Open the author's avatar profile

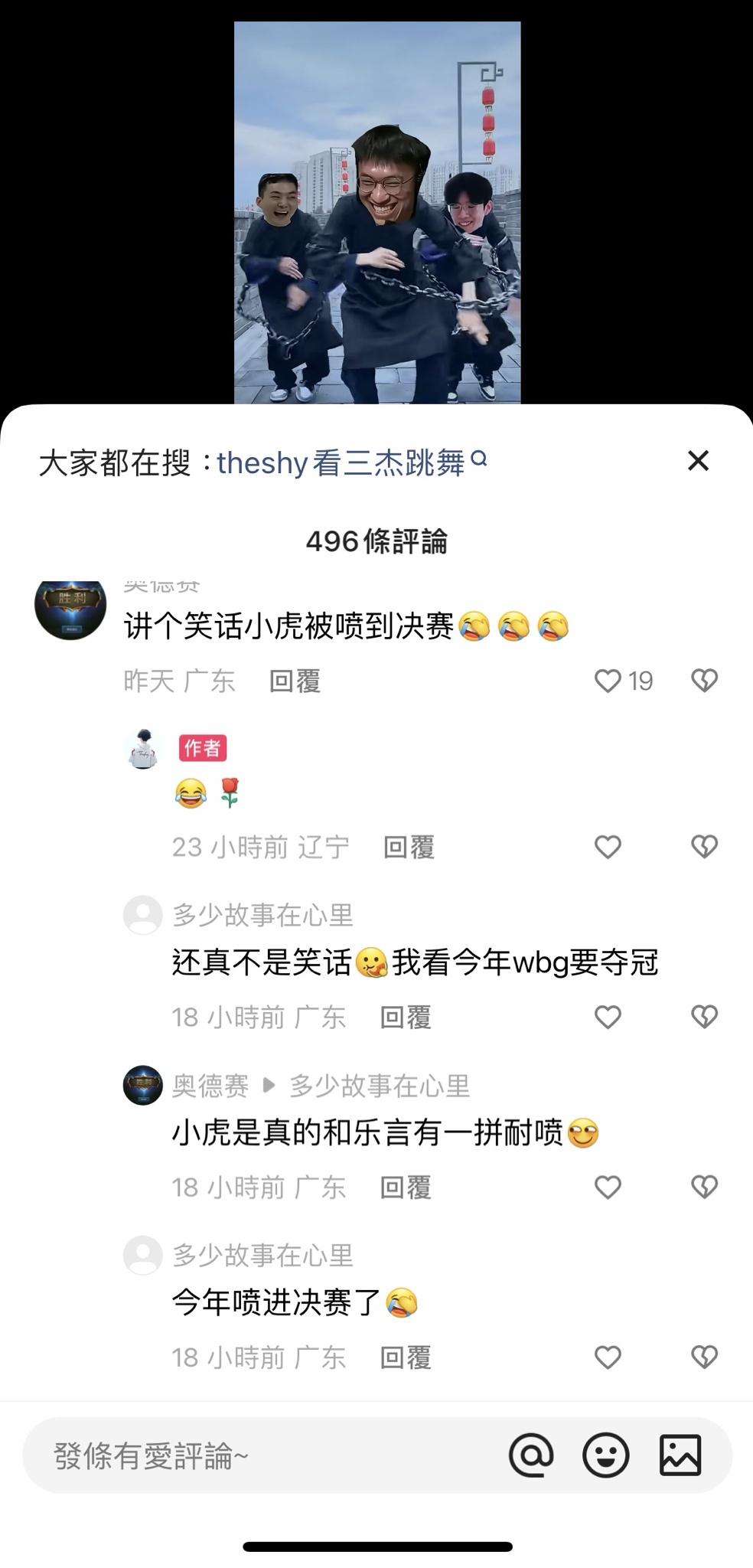click(143, 749)
